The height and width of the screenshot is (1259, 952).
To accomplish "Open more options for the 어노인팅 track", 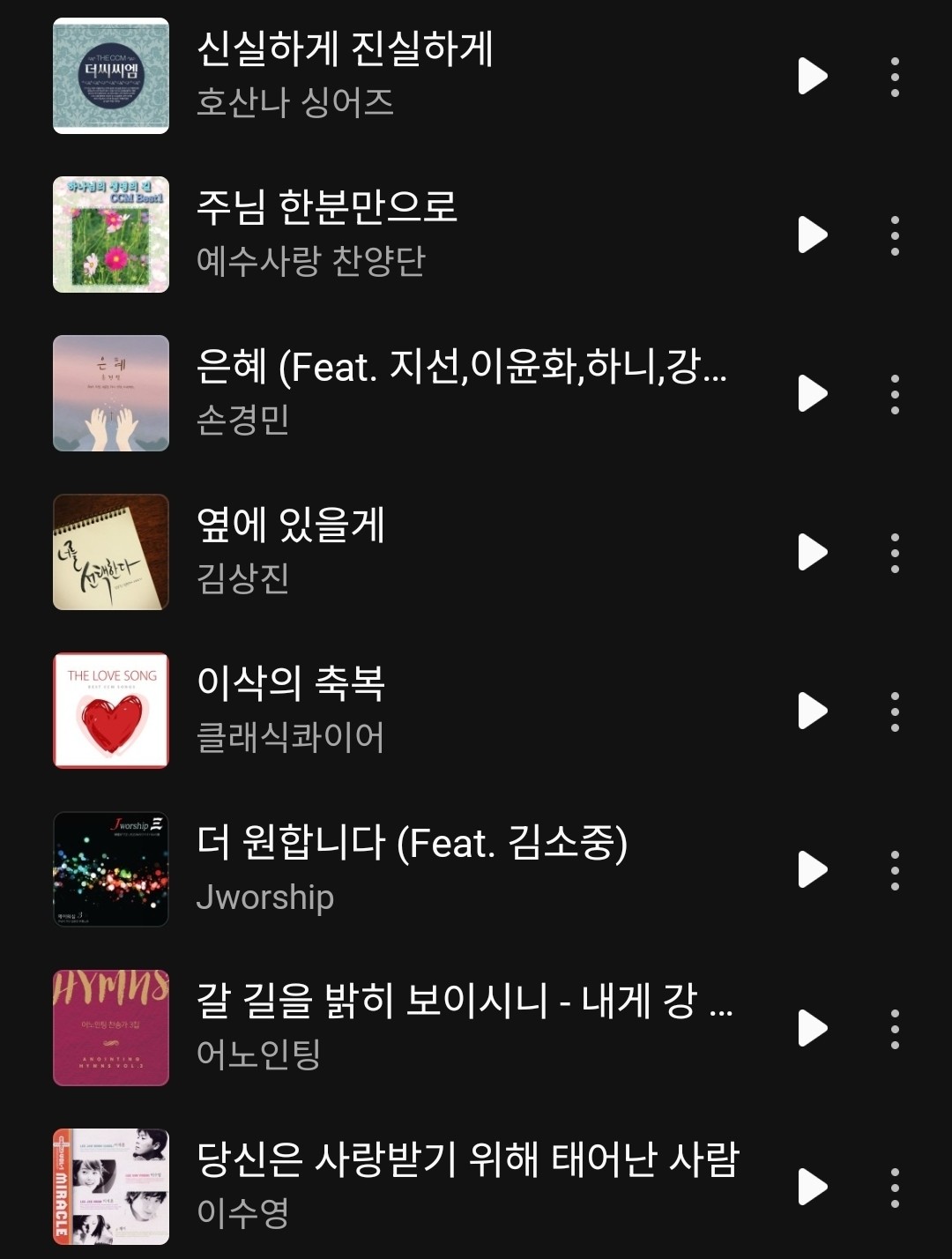I will pos(895,1029).
